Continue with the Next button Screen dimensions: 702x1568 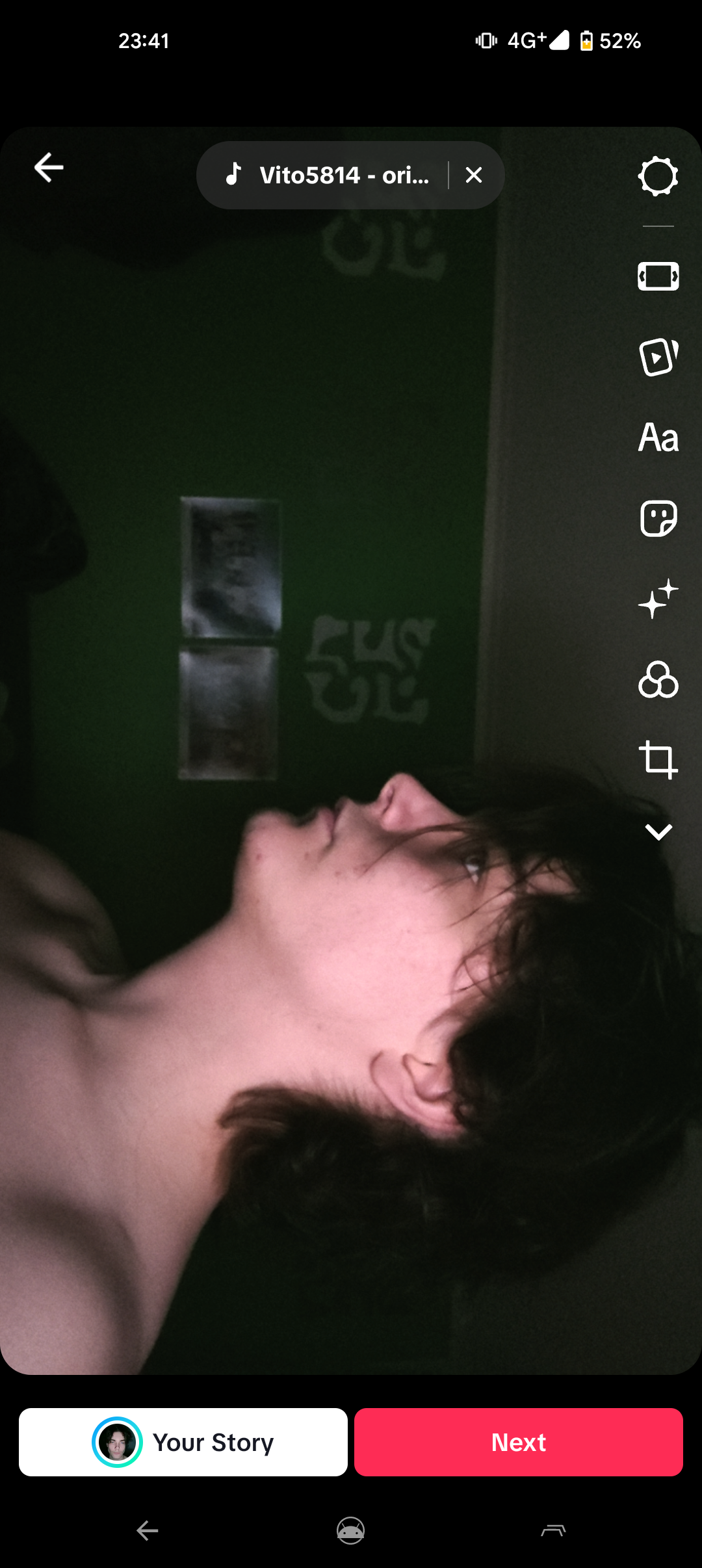[518, 1442]
